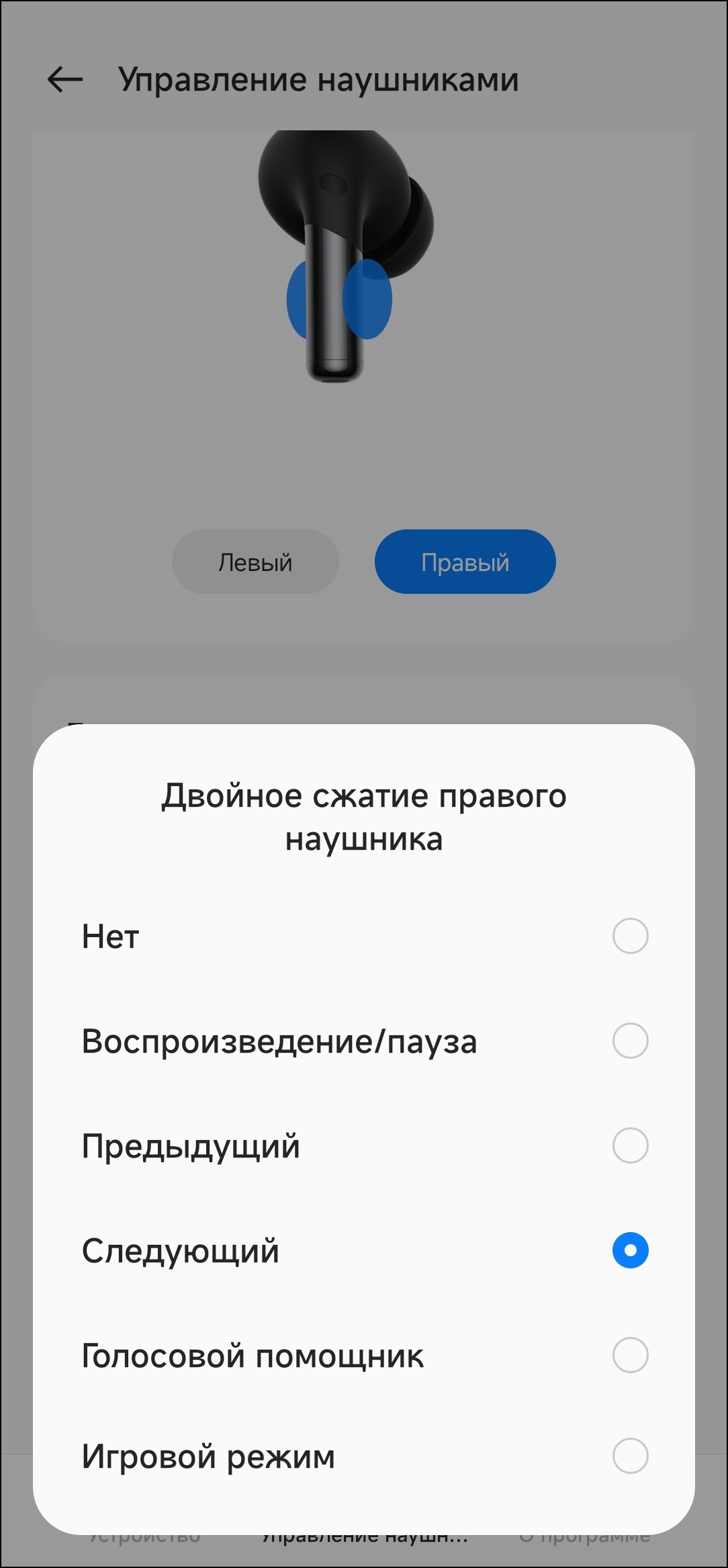Select the "Предыдущий" option
Image resolution: width=728 pixels, height=1568 pixels.
tap(630, 1145)
